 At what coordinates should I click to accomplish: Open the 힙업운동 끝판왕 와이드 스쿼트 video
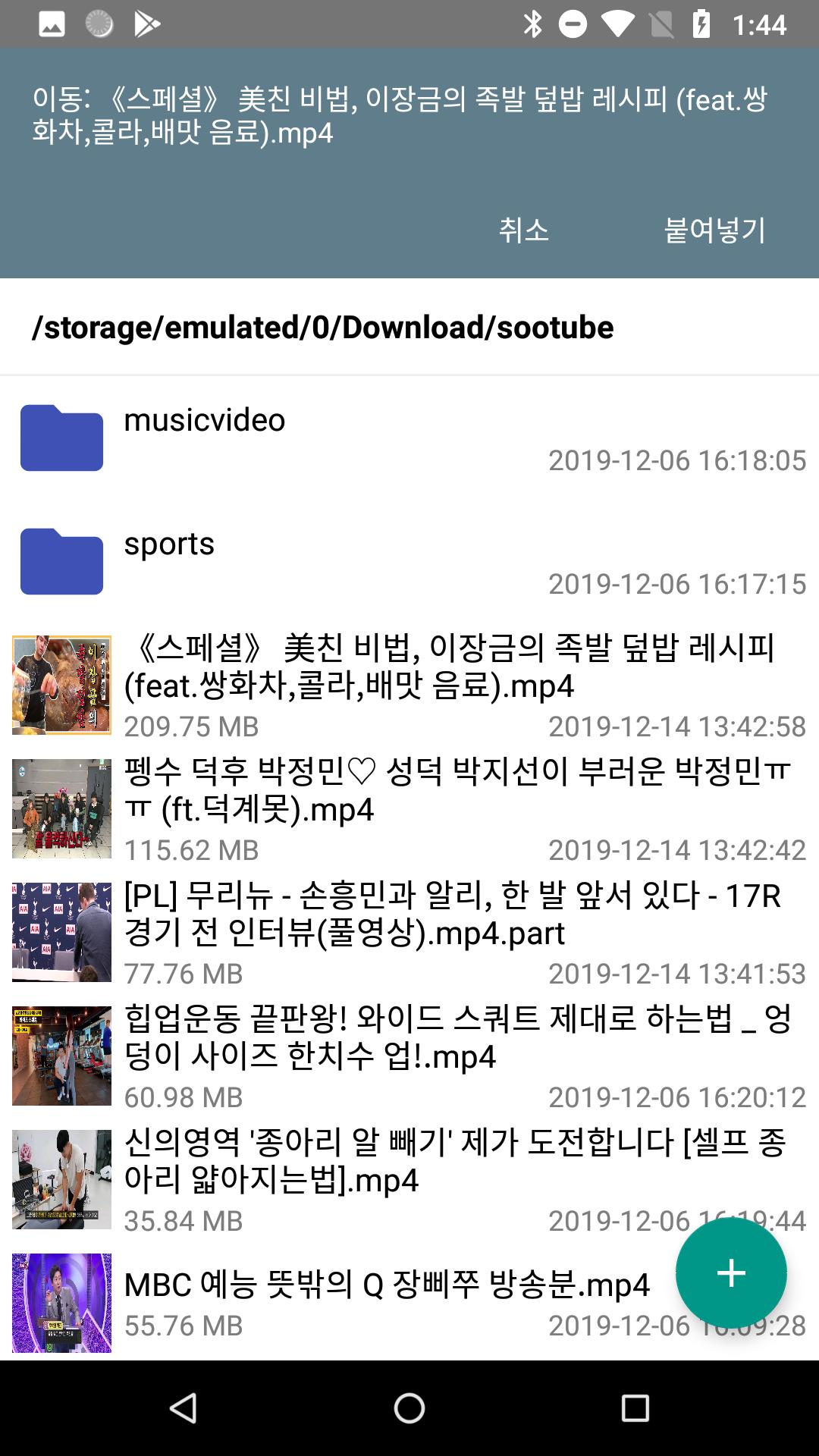pyautogui.click(x=409, y=1056)
